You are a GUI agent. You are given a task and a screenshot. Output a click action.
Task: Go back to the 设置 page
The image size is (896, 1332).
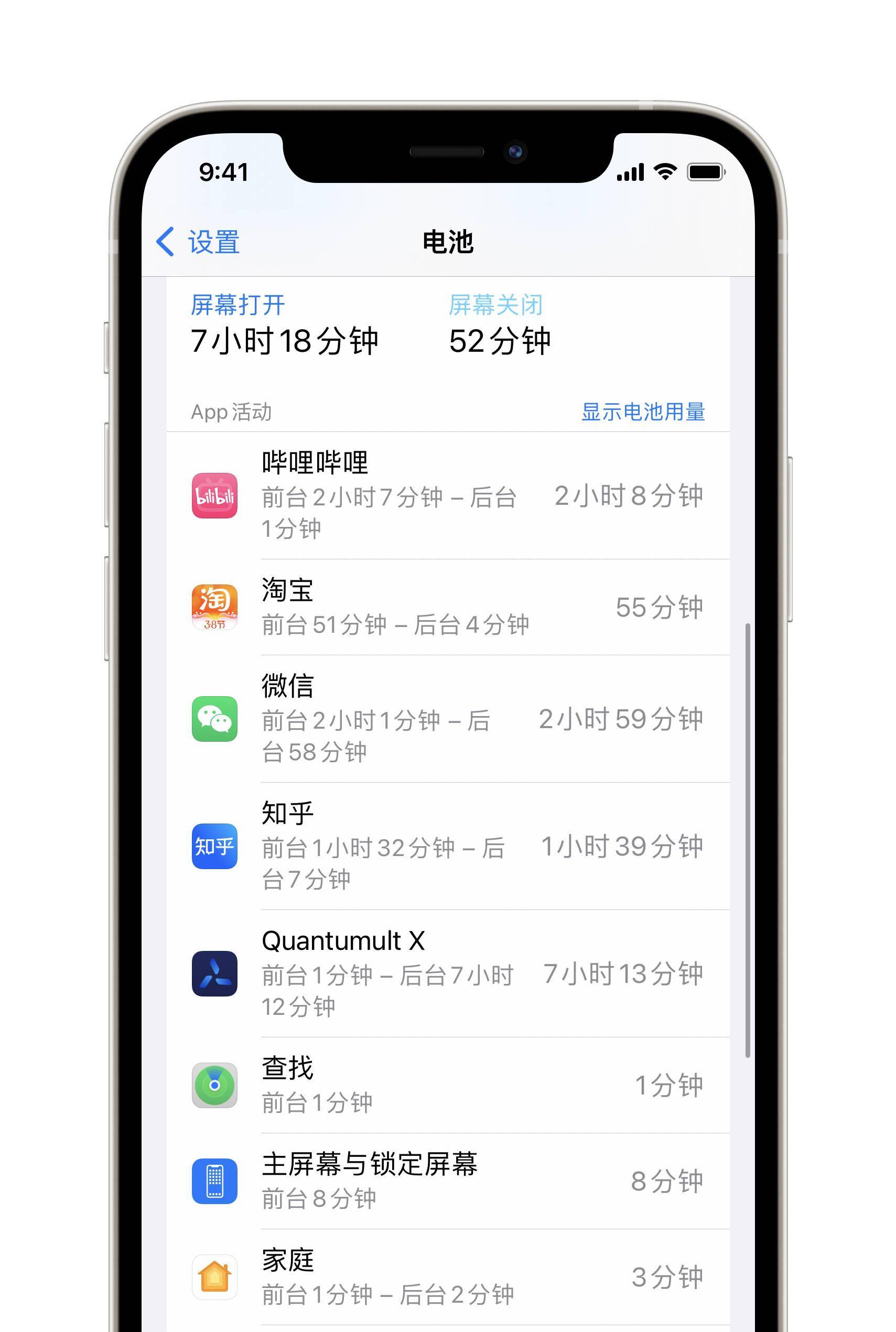[198, 242]
